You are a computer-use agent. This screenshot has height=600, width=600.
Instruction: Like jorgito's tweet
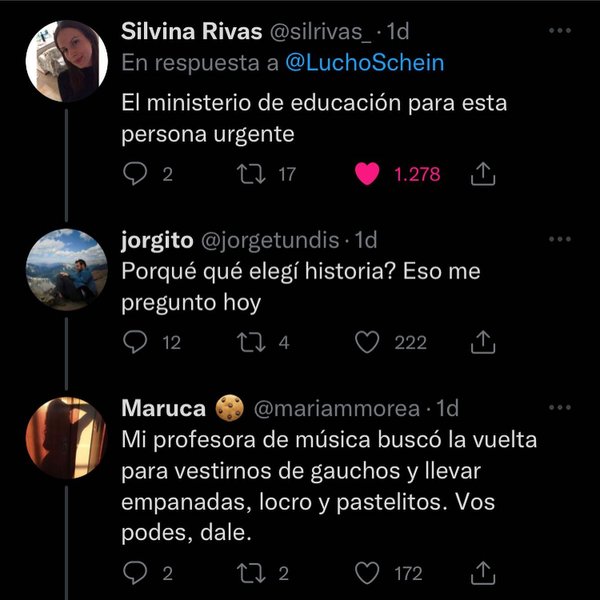[x=368, y=343]
